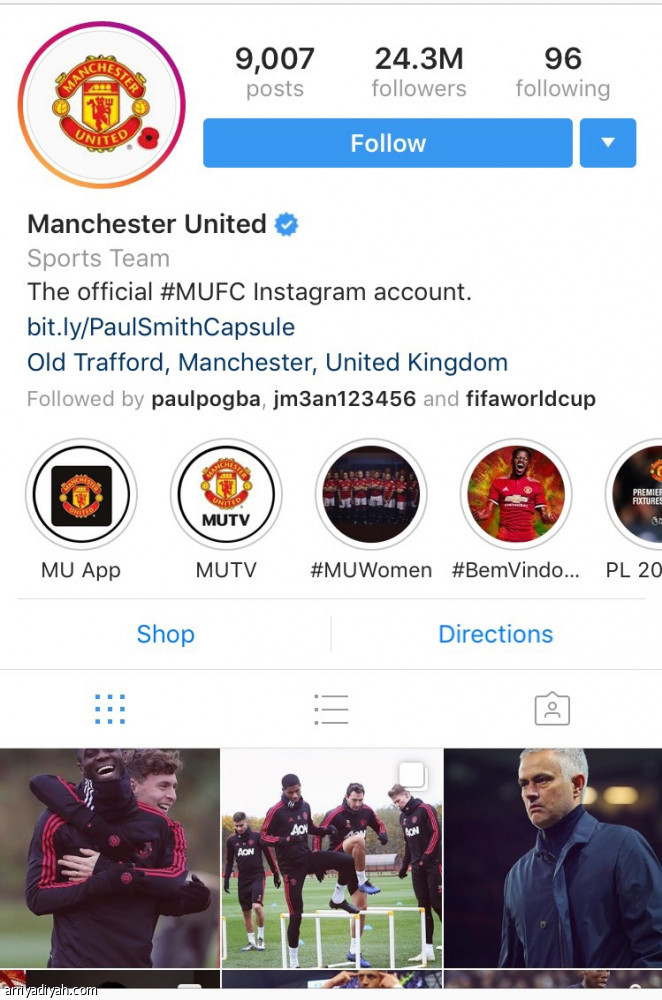View the Manchester United profile story

[102, 106]
